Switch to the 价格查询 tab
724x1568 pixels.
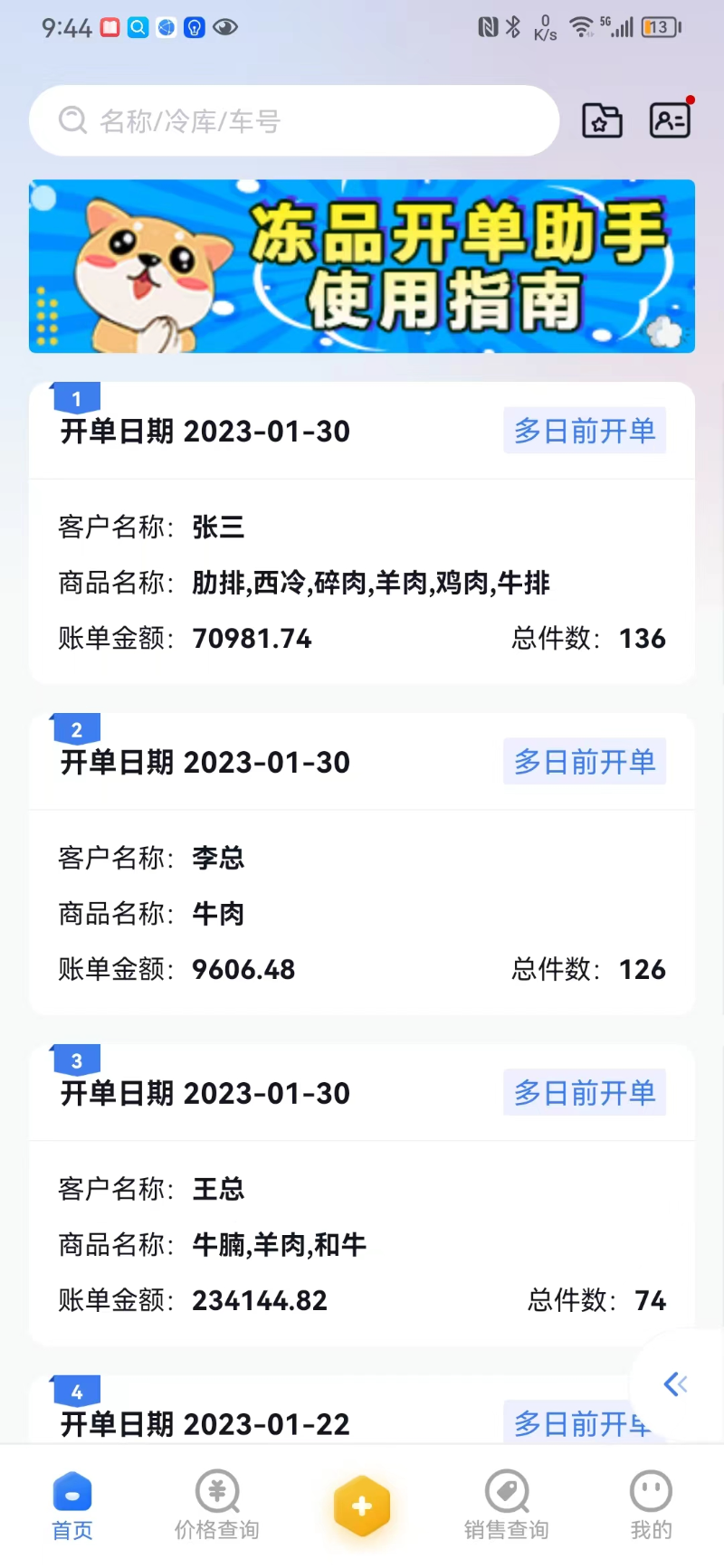(x=217, y=1506)
